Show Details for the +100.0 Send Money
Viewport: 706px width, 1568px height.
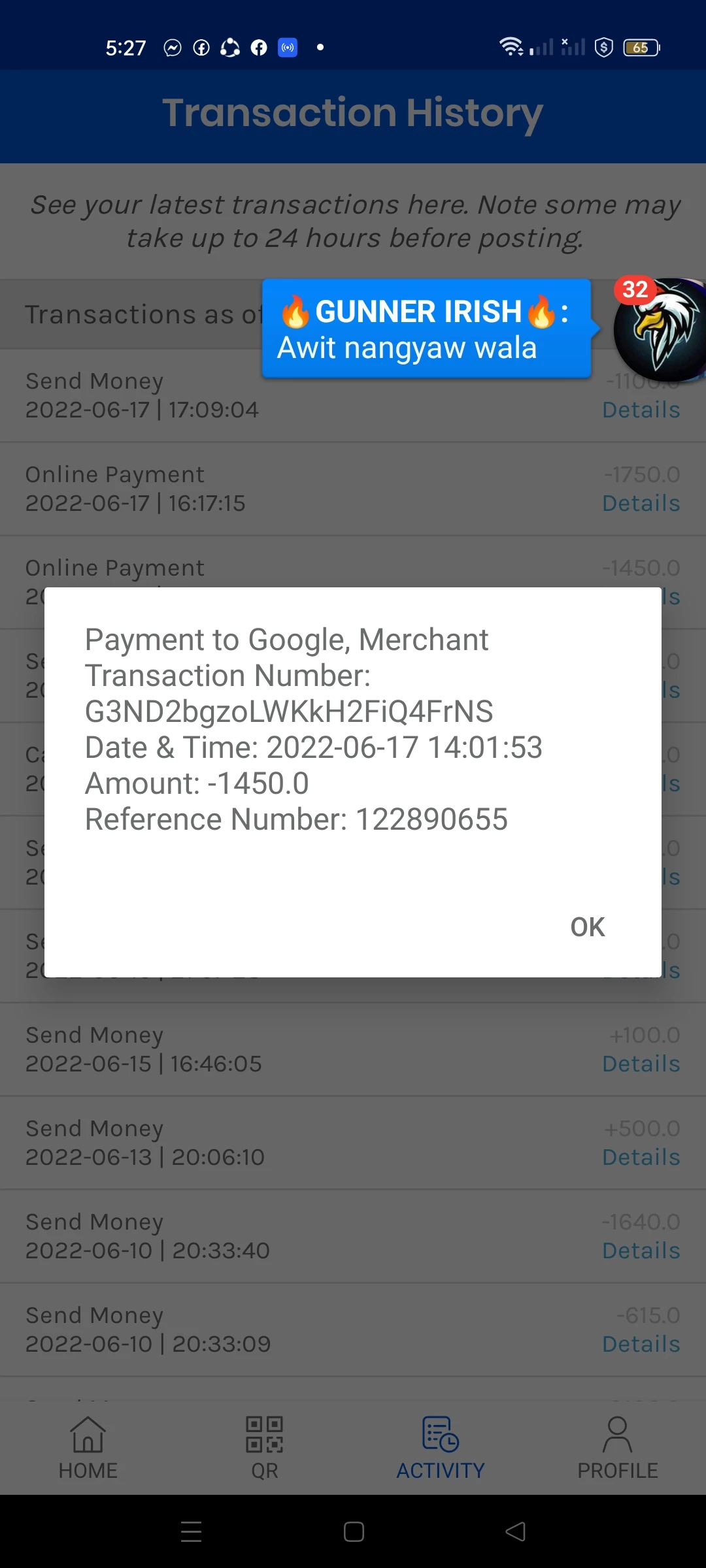(x=641, y=1064)
